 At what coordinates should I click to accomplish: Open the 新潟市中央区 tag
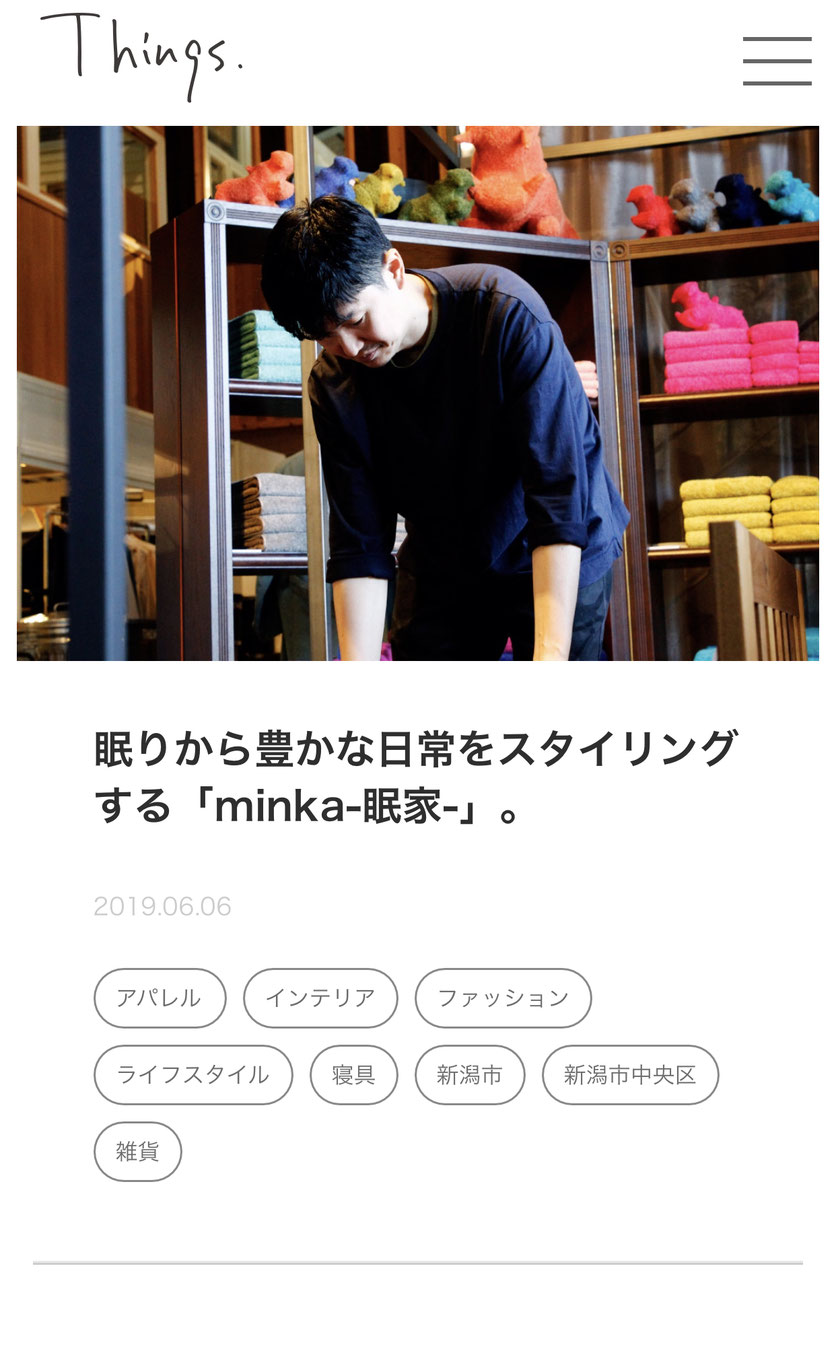(x=630, y=1075)
